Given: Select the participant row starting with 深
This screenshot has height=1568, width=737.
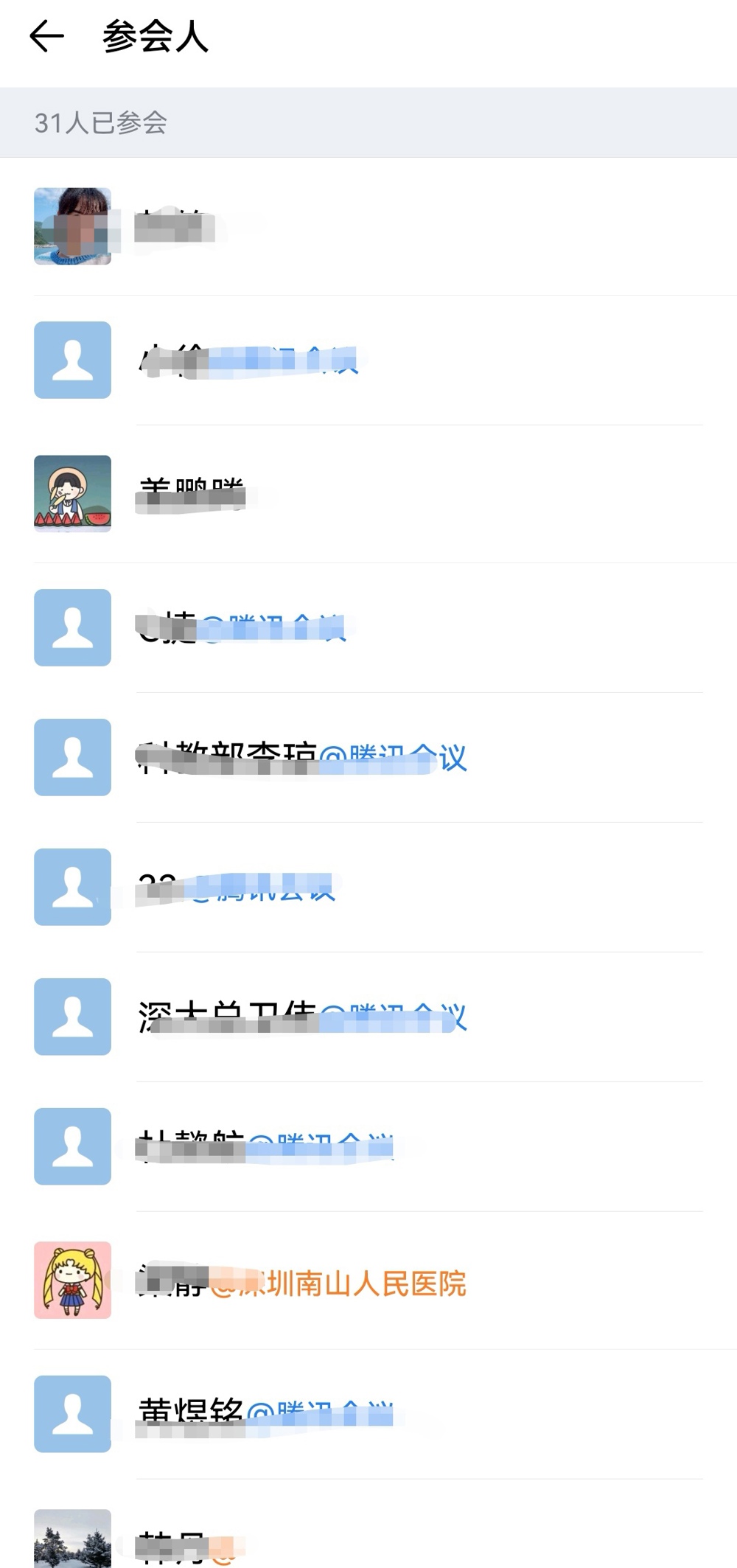Looking at the screenshot, I should (301, 1017).
